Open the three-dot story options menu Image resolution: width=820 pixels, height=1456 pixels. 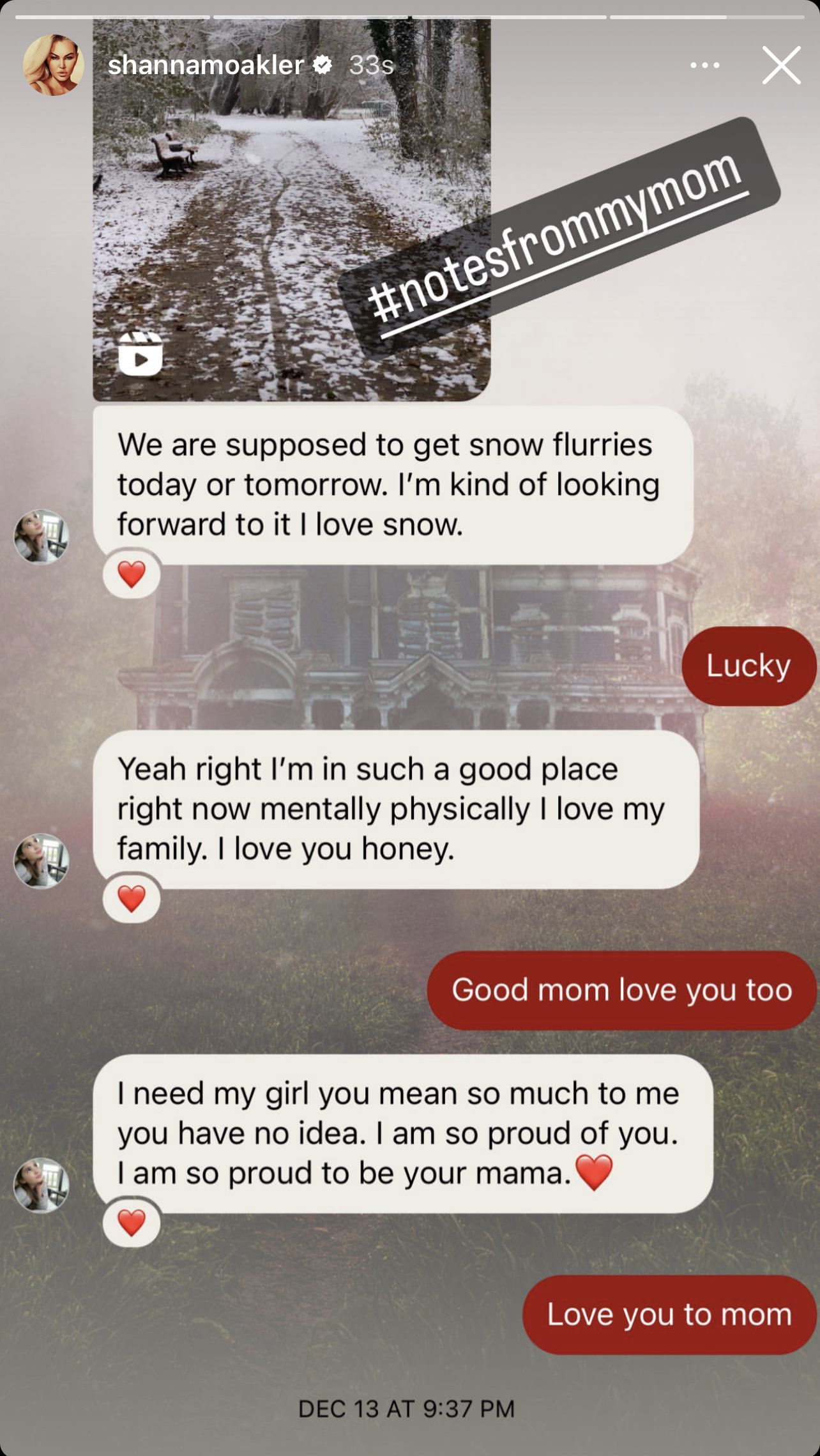(x=705, y=65)
